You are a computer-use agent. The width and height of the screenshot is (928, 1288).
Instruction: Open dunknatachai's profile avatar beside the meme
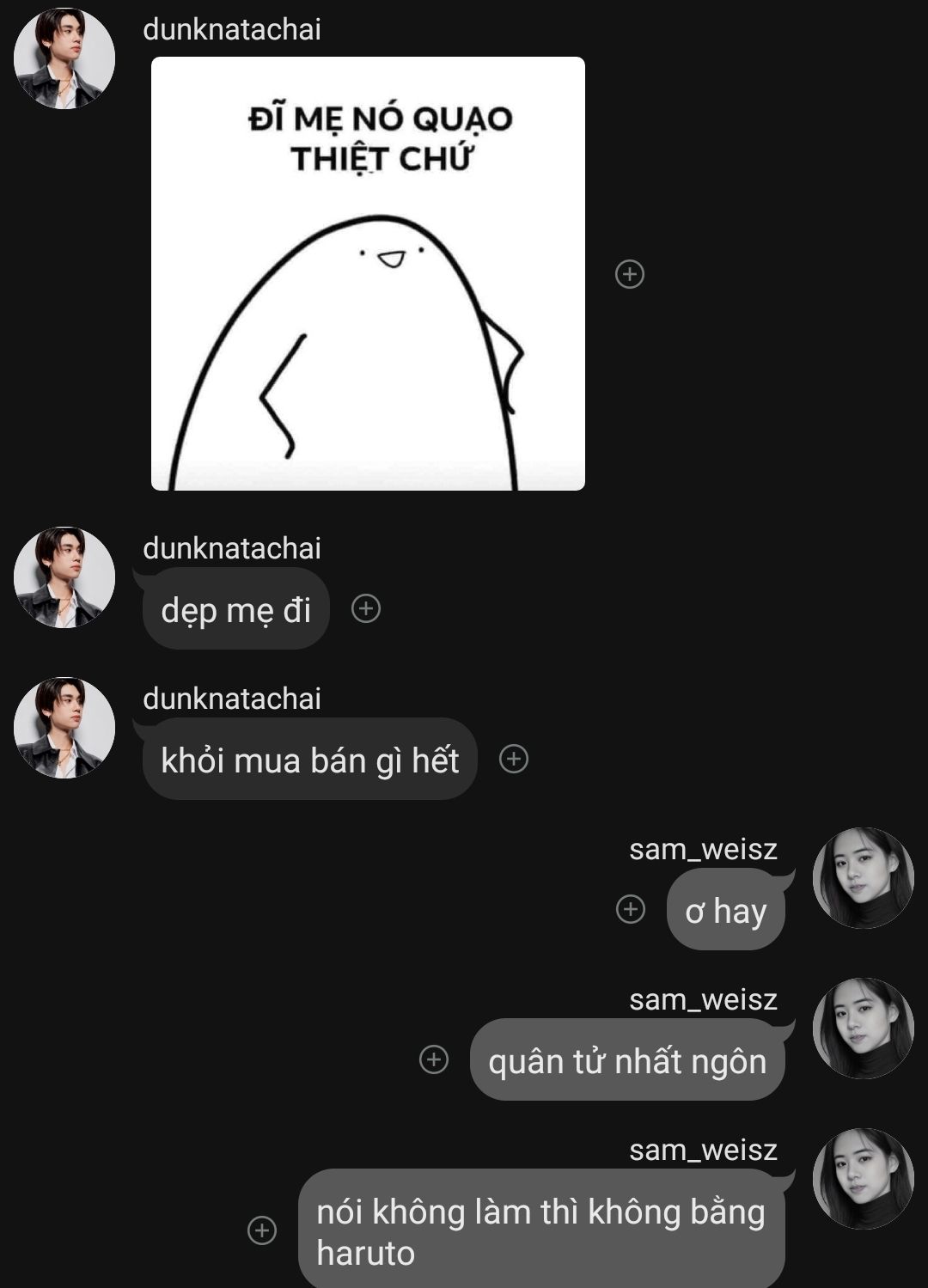[x=64, y=58]
